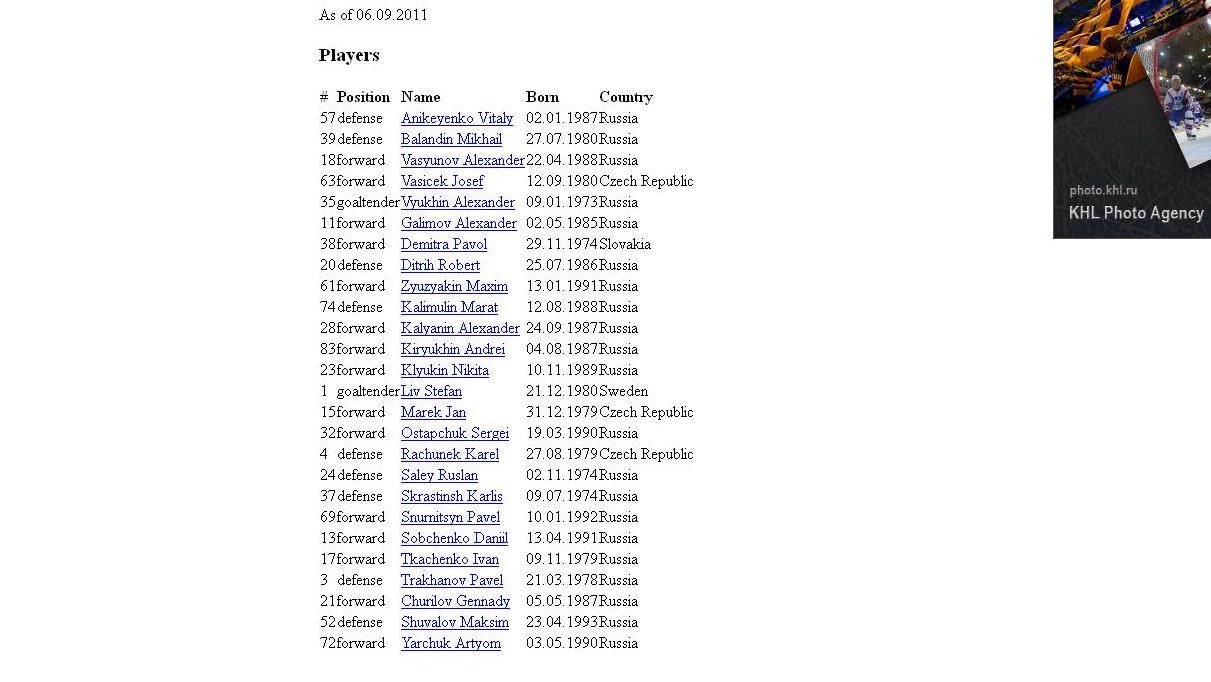This screenshot has width=1211, height=682.
Task: Select goaltender Vyukhin Alexander
Action: (457, 202)
